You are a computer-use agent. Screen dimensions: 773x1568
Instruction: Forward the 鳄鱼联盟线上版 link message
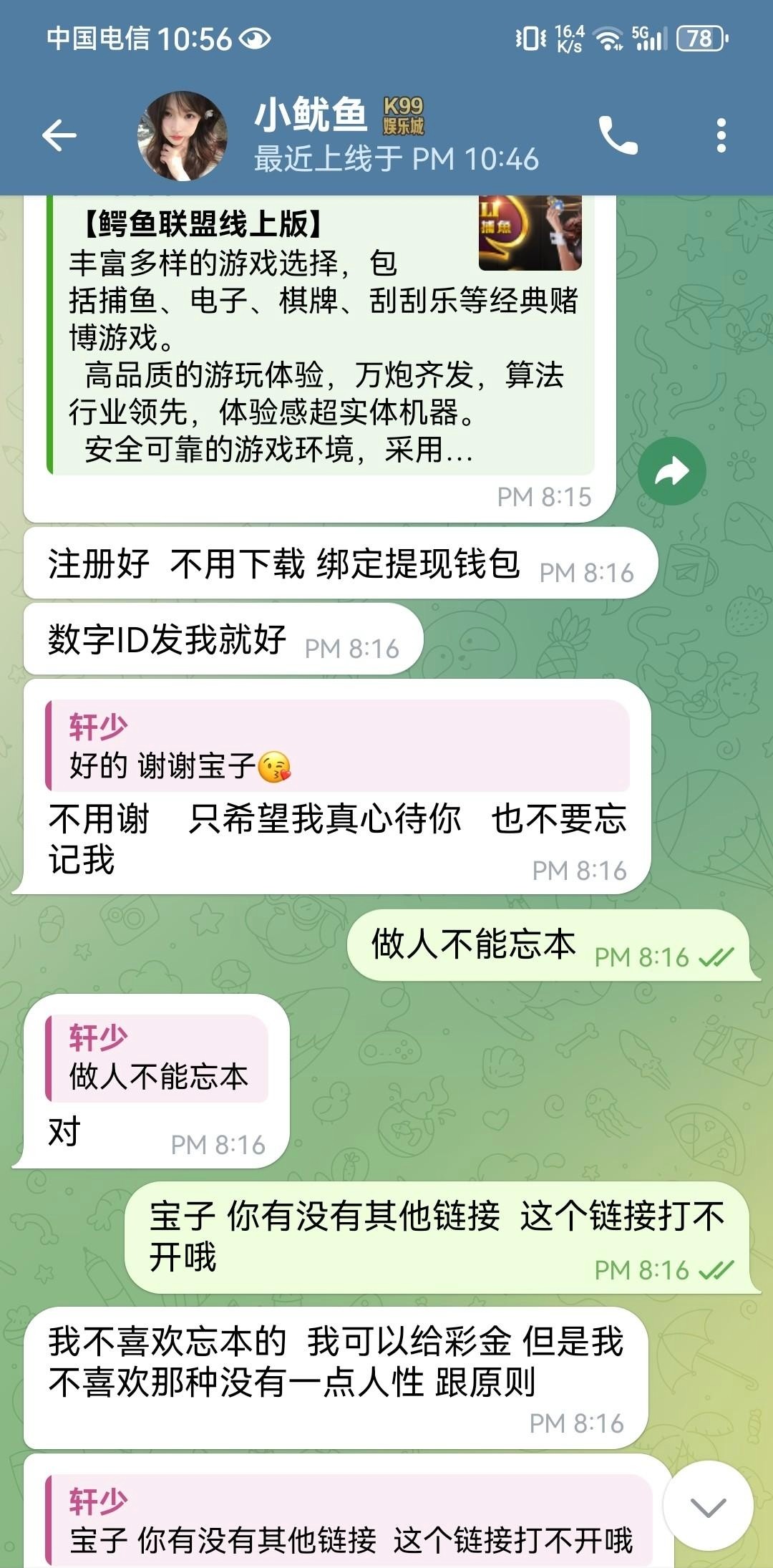[x=671, y=471]
